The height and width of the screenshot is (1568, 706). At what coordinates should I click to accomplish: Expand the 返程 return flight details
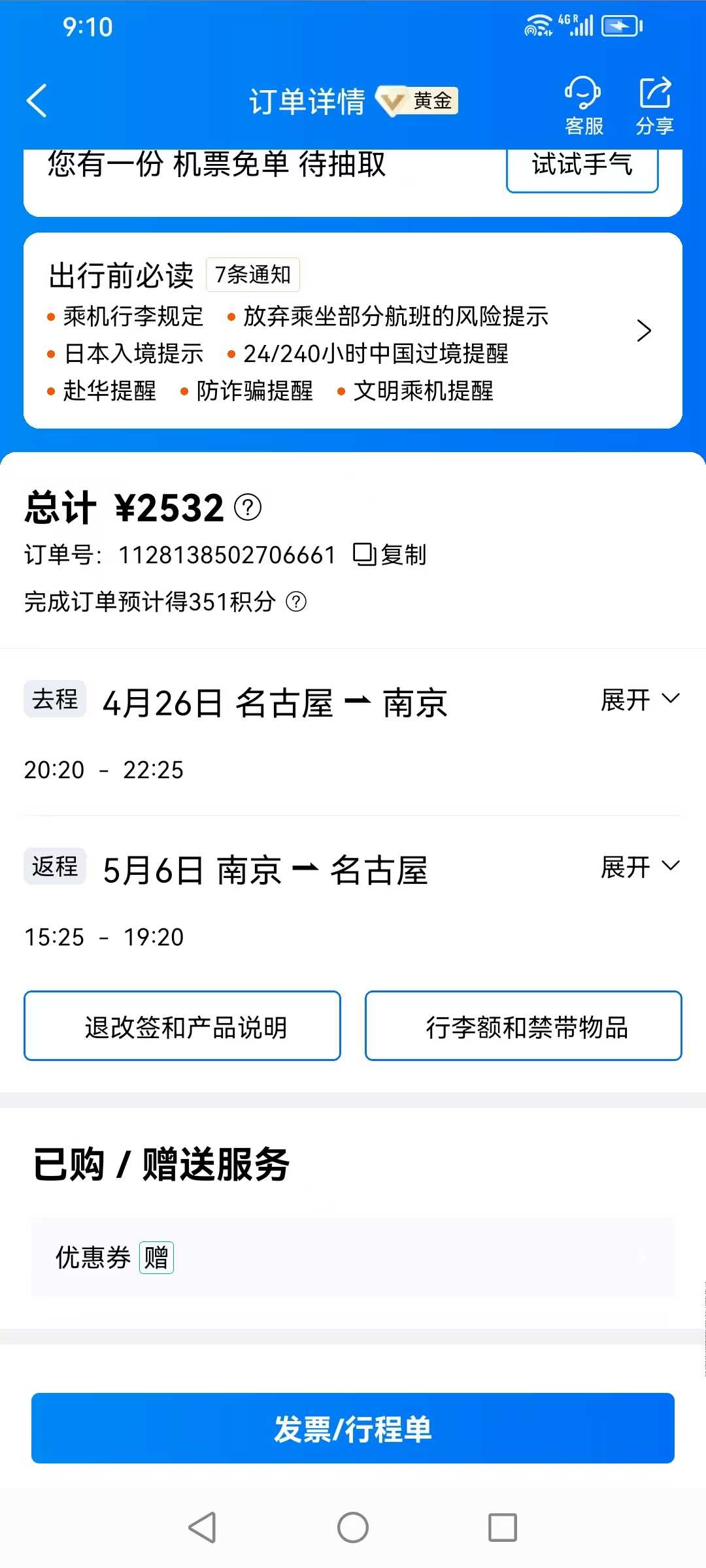[639, 867]
